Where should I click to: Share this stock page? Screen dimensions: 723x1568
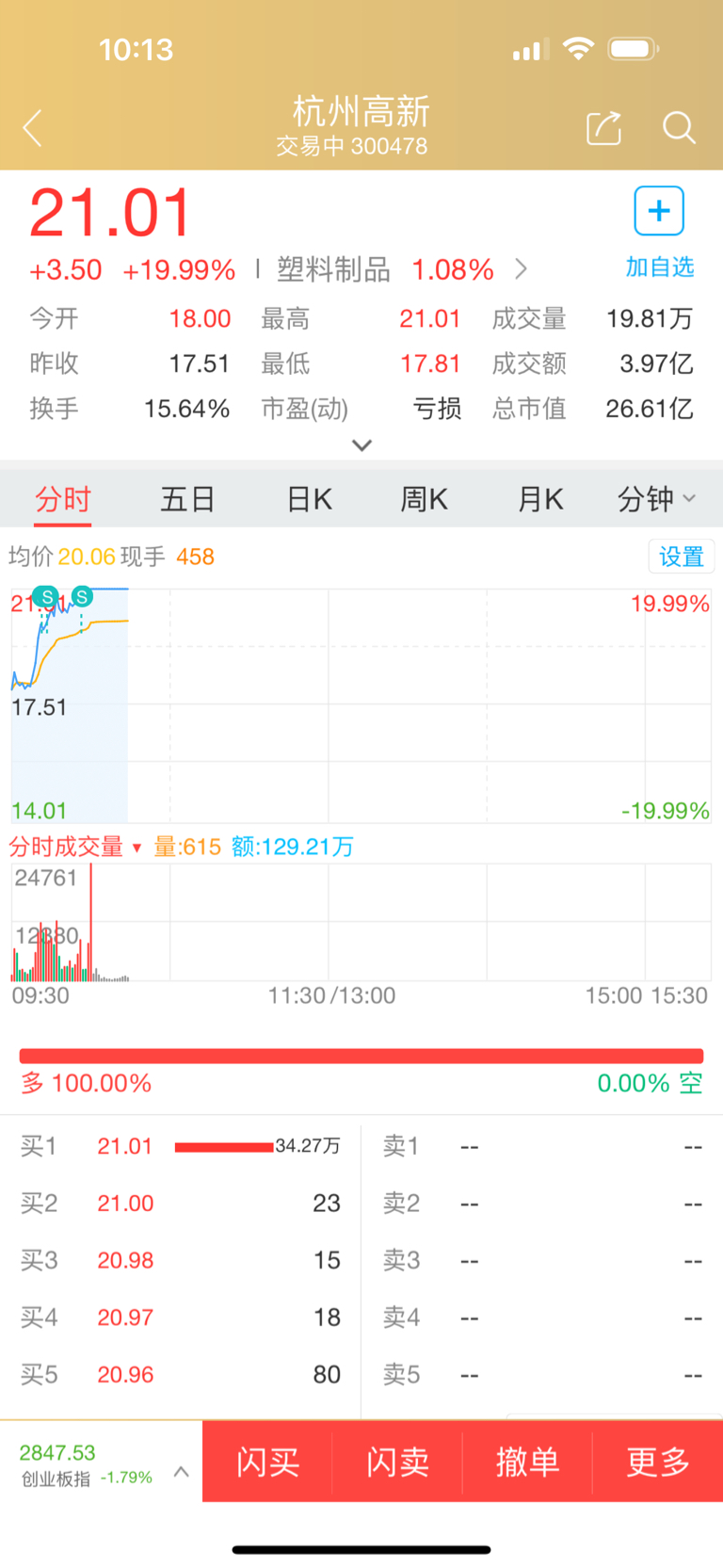point(603,127)
